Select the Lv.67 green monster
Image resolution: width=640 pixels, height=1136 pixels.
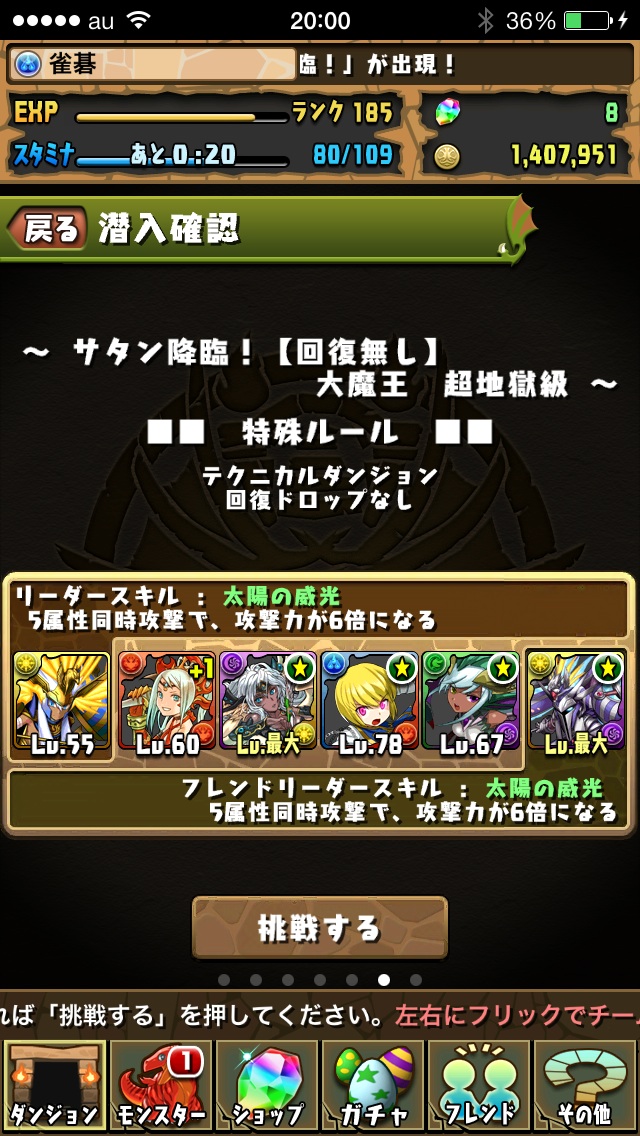[x=470, y=700]
